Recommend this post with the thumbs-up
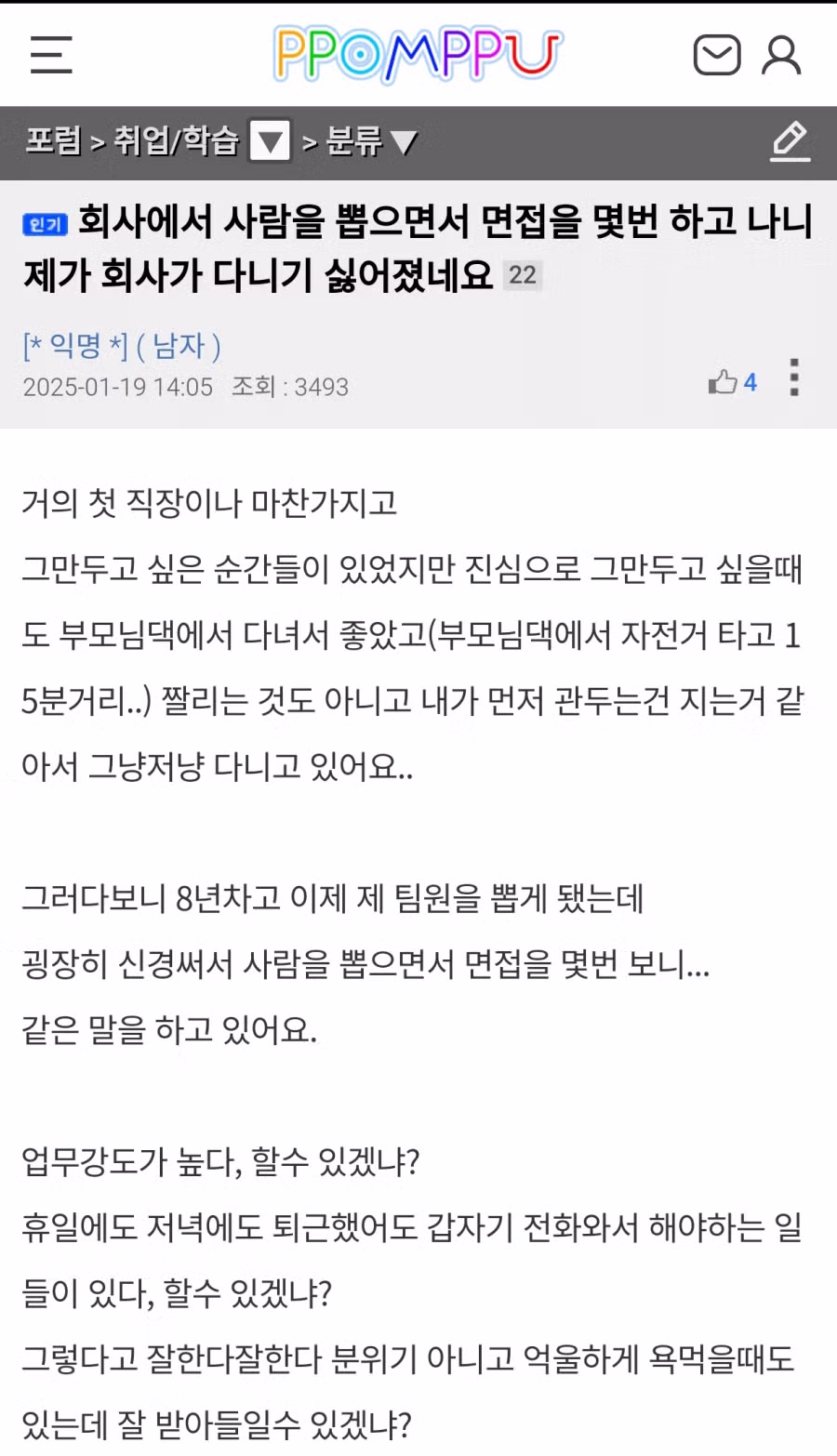837x1456 pixels. point(732,381)
